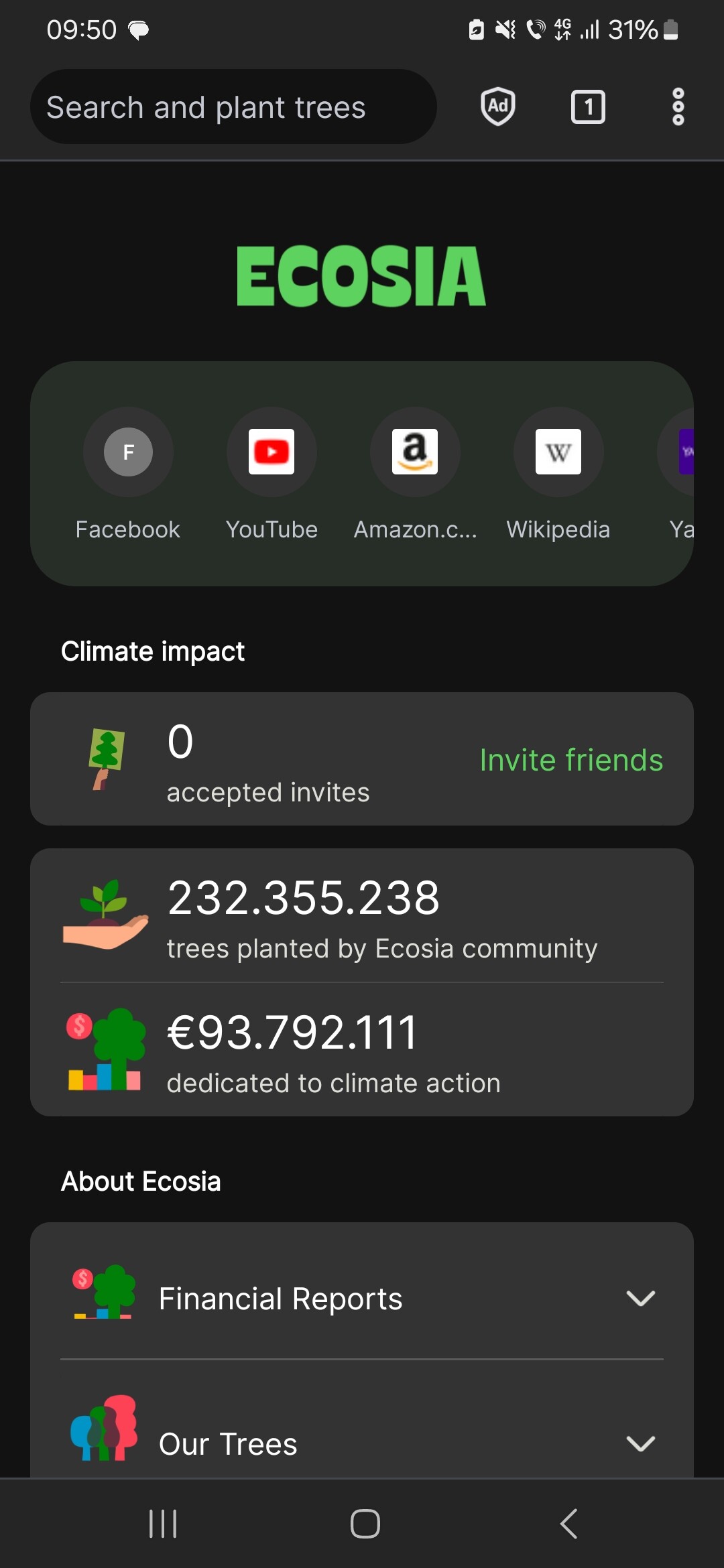724x1568 pixels.
Task: Open the Facebook shortcut
Action: 128,474
